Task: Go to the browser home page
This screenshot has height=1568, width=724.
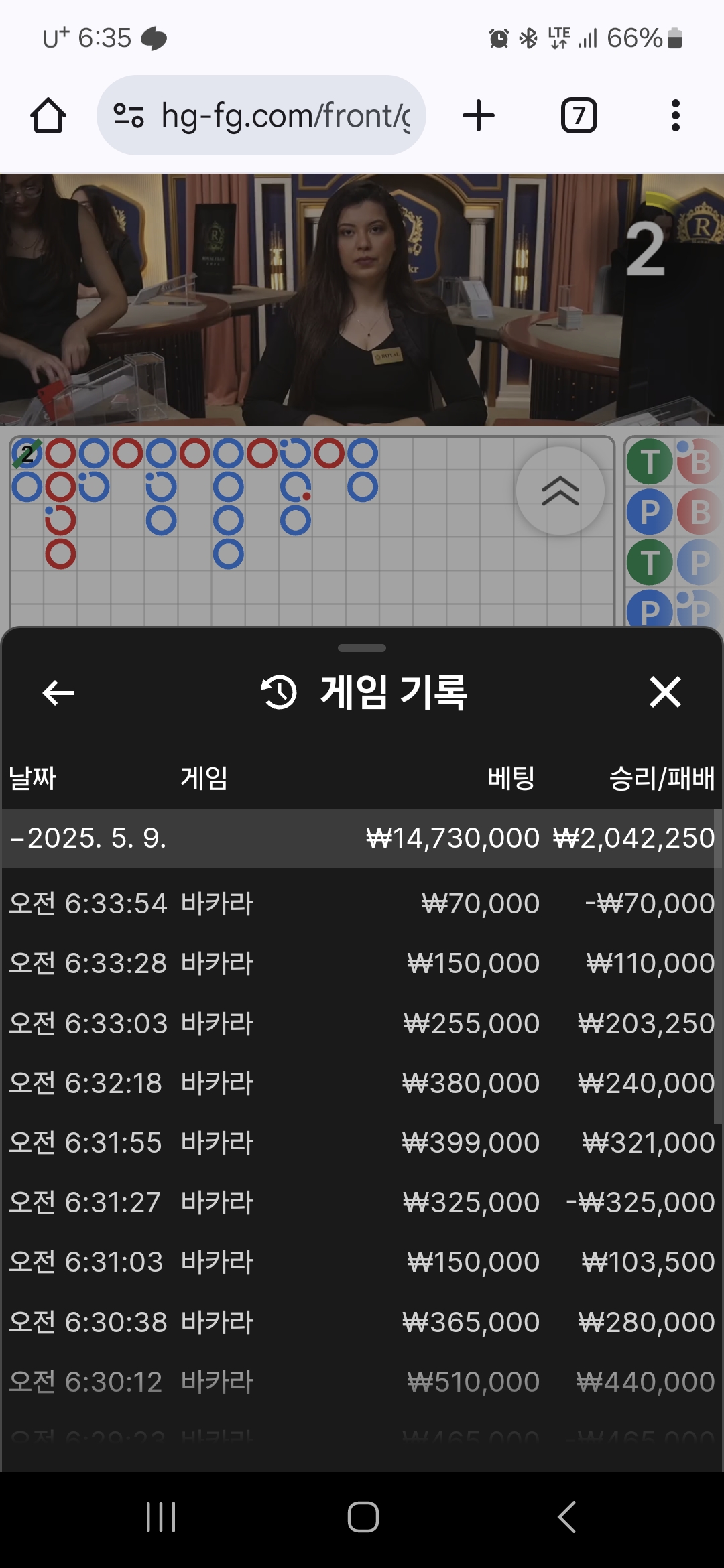Action: pos(48,115)
